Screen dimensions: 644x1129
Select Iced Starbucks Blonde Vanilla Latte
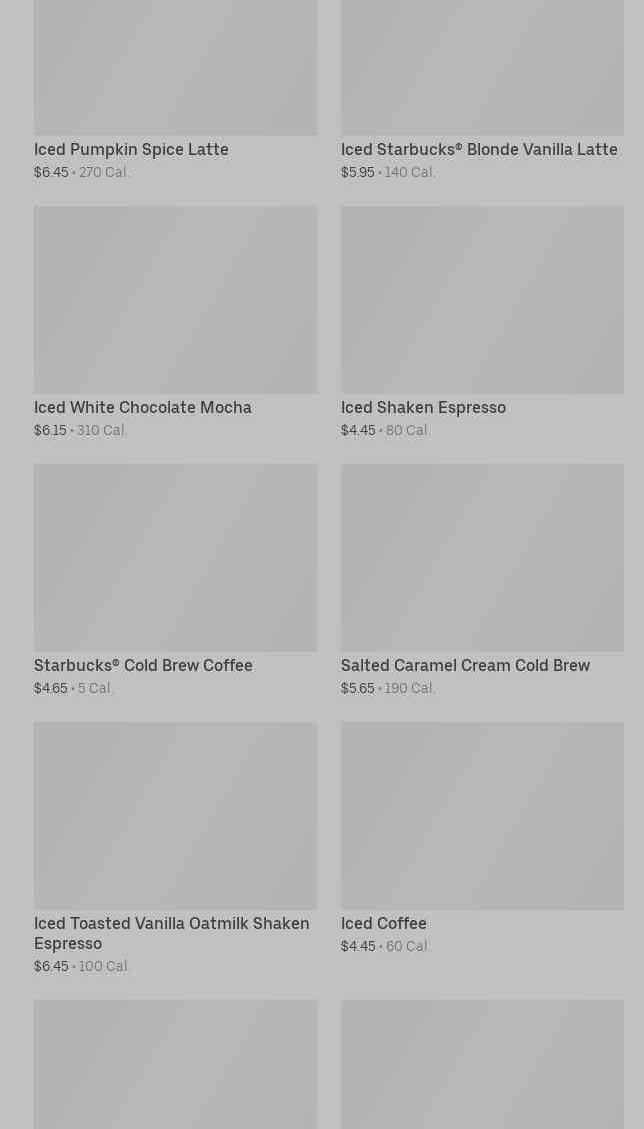coord(482,90)
